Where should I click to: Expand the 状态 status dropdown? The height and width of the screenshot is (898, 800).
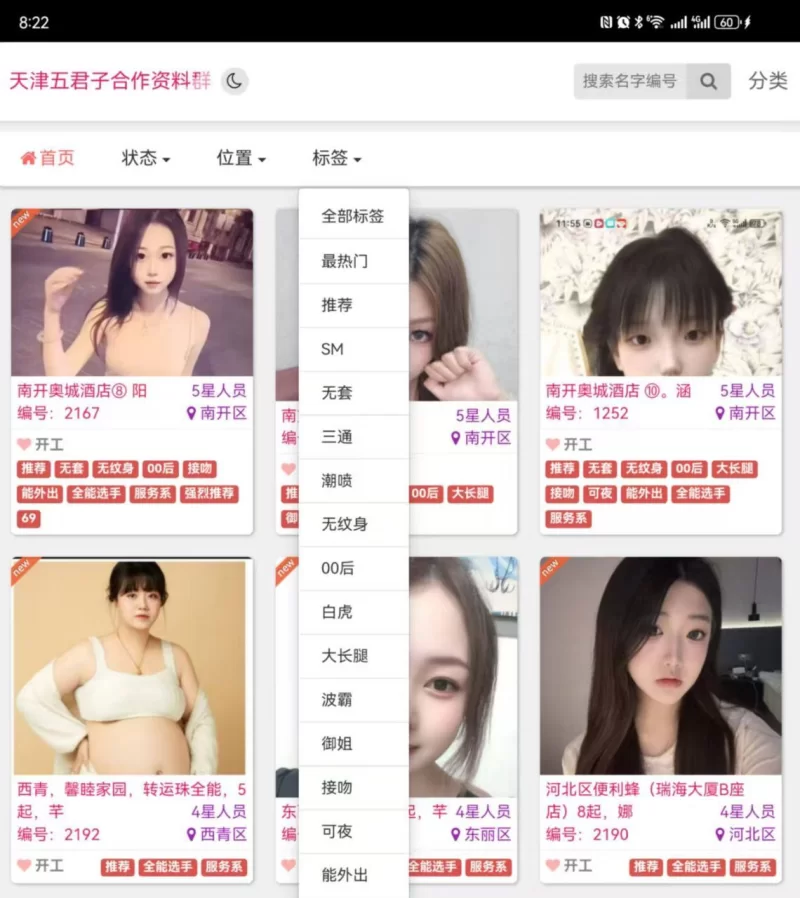[x=146, y=158]
